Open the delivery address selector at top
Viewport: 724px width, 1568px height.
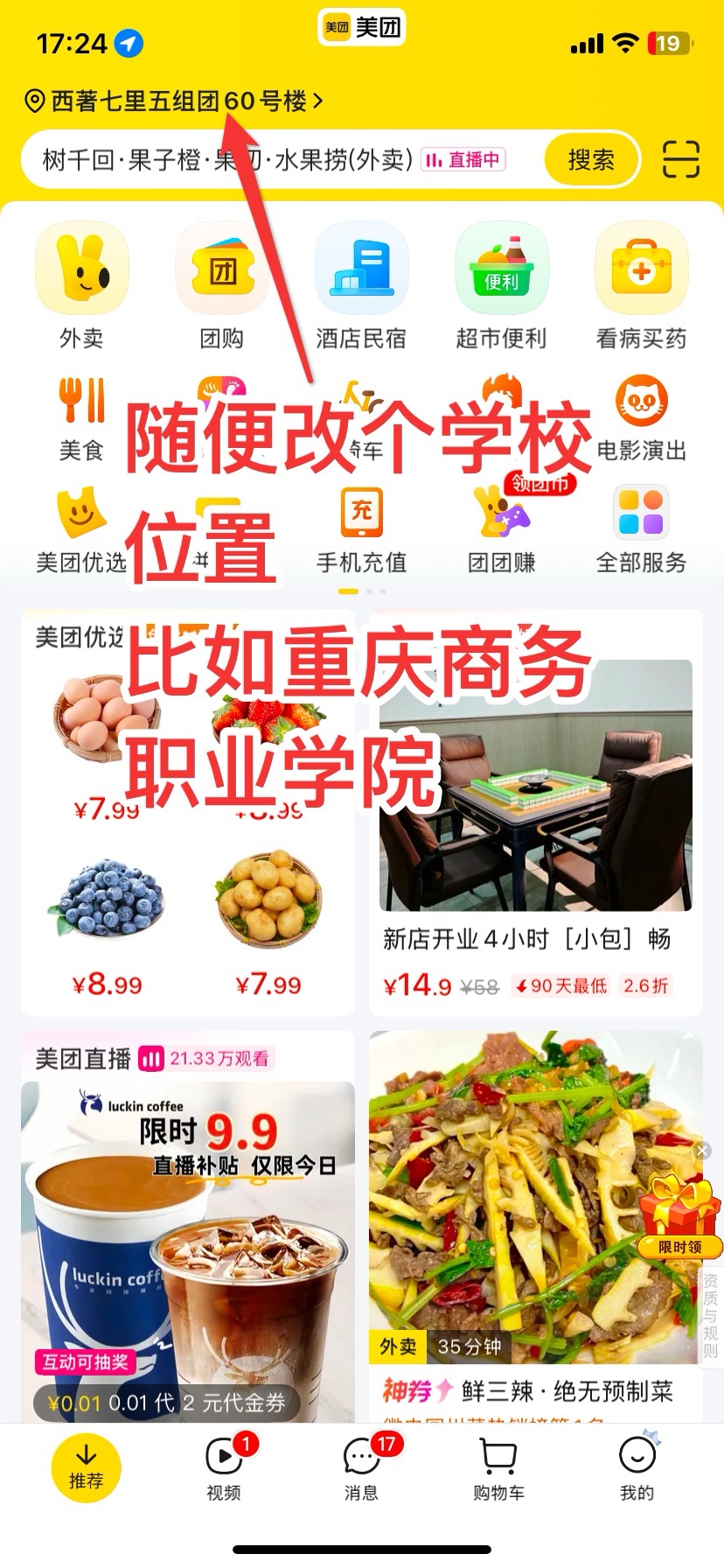(x=174, y=101)
